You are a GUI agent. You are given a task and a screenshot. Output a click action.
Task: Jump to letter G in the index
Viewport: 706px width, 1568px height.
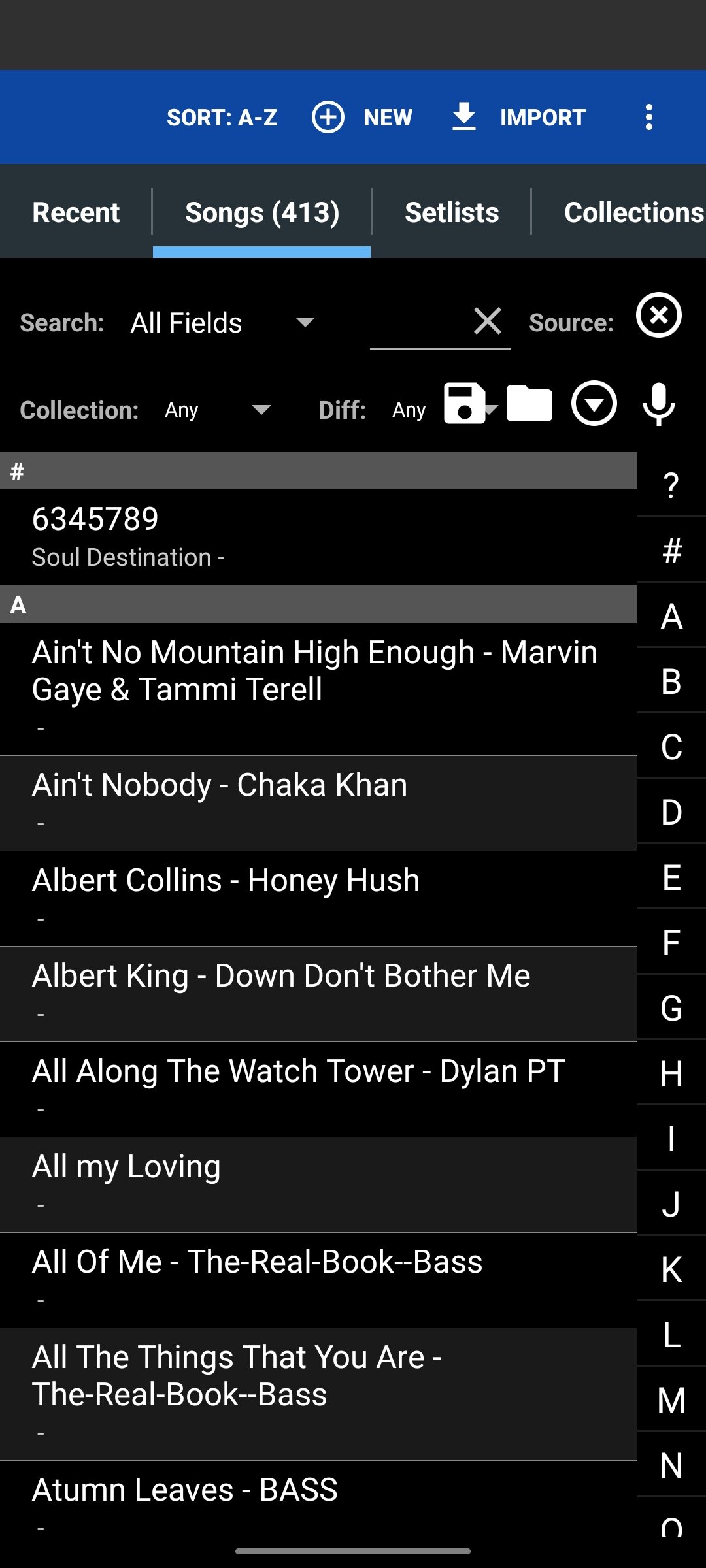pyautogui.click(x=671, y=1007)
